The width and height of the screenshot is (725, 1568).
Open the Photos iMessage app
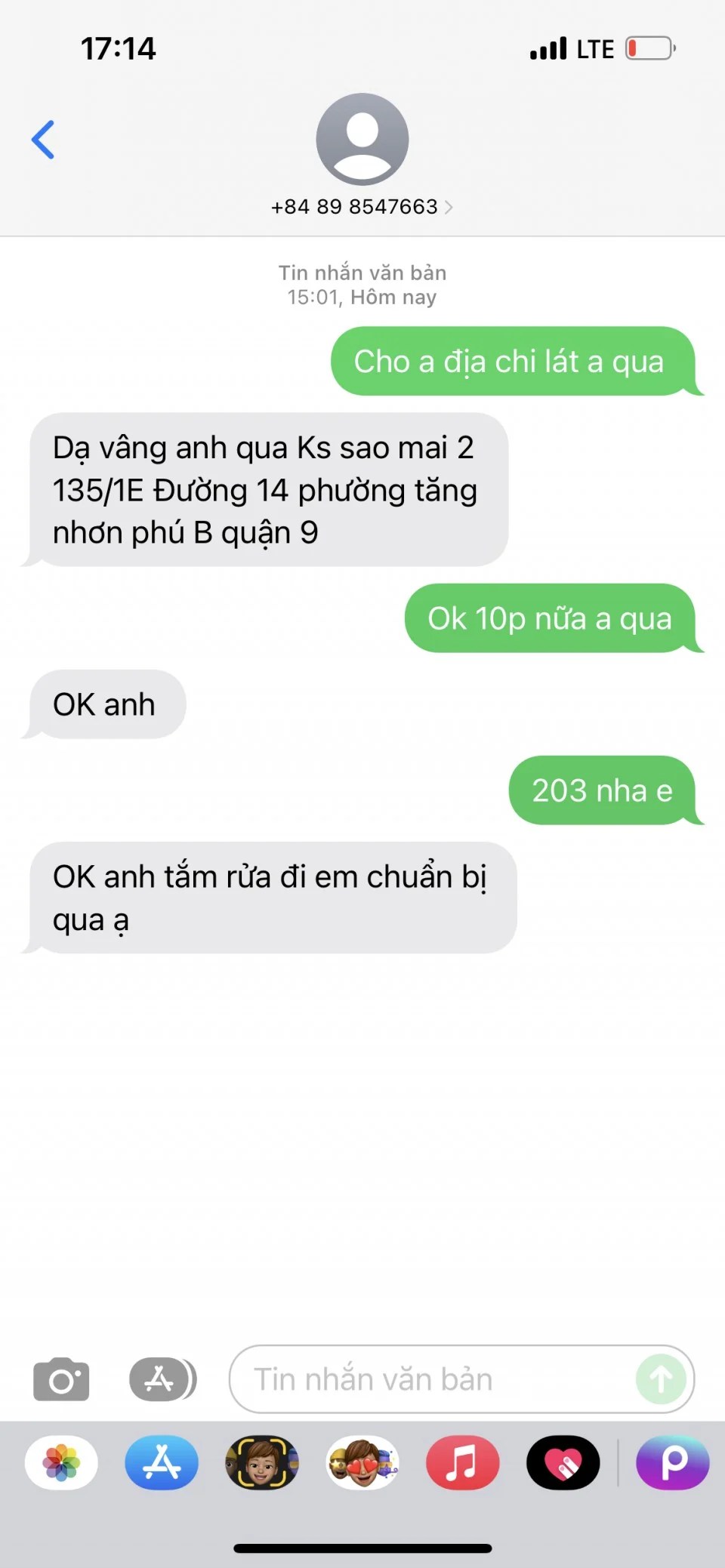pos(61,1462)
